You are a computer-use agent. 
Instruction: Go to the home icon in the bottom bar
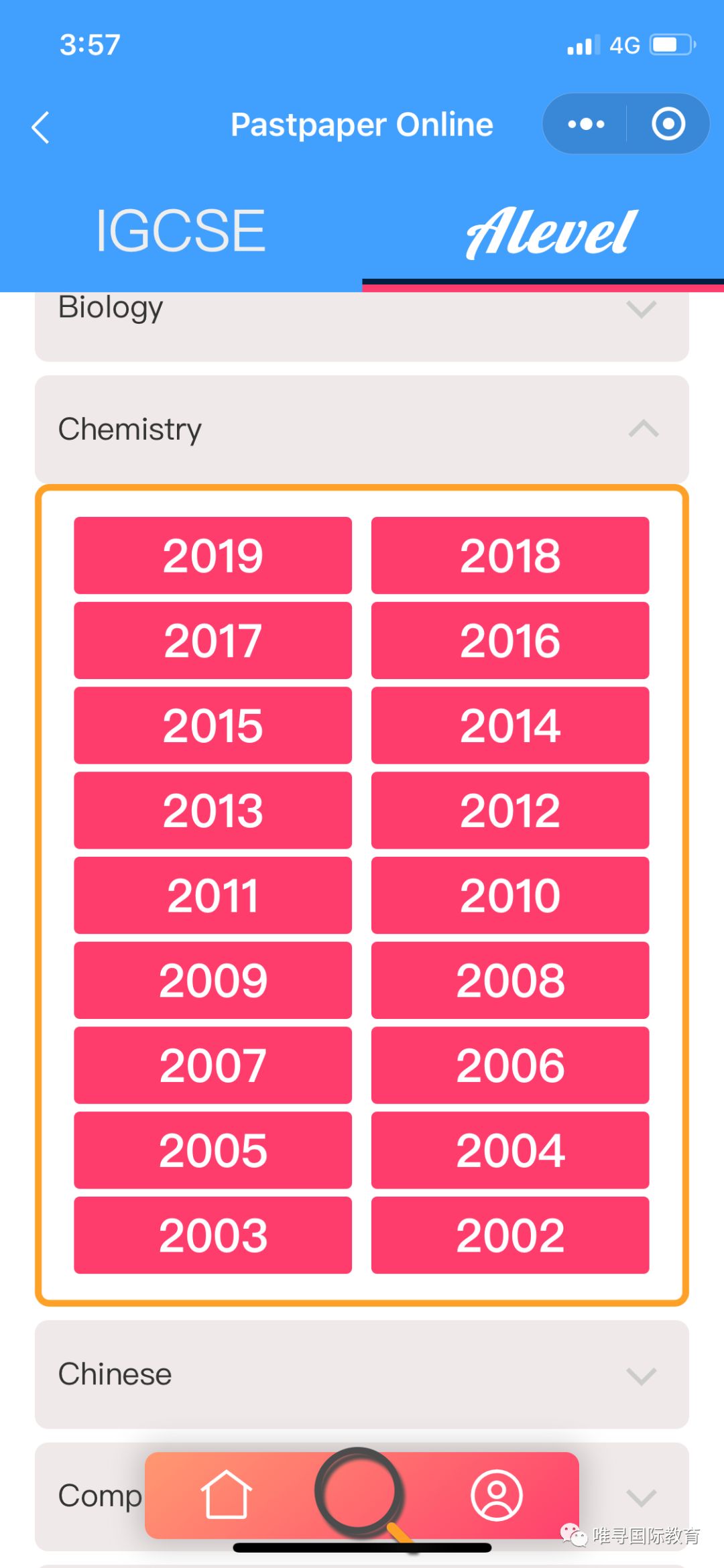tap(227, 1495)
